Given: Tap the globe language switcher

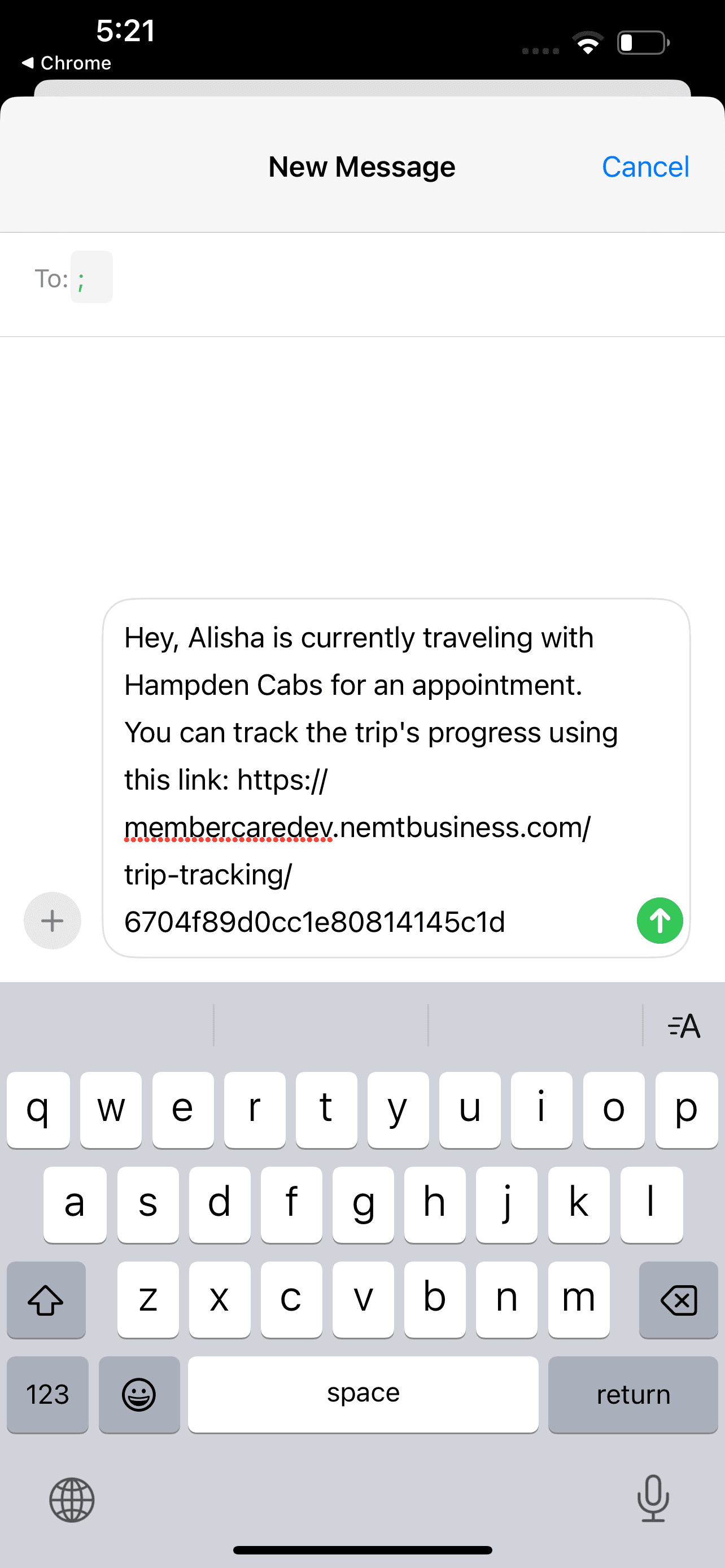Looking at the screenshot, I should pos(72,1500).
